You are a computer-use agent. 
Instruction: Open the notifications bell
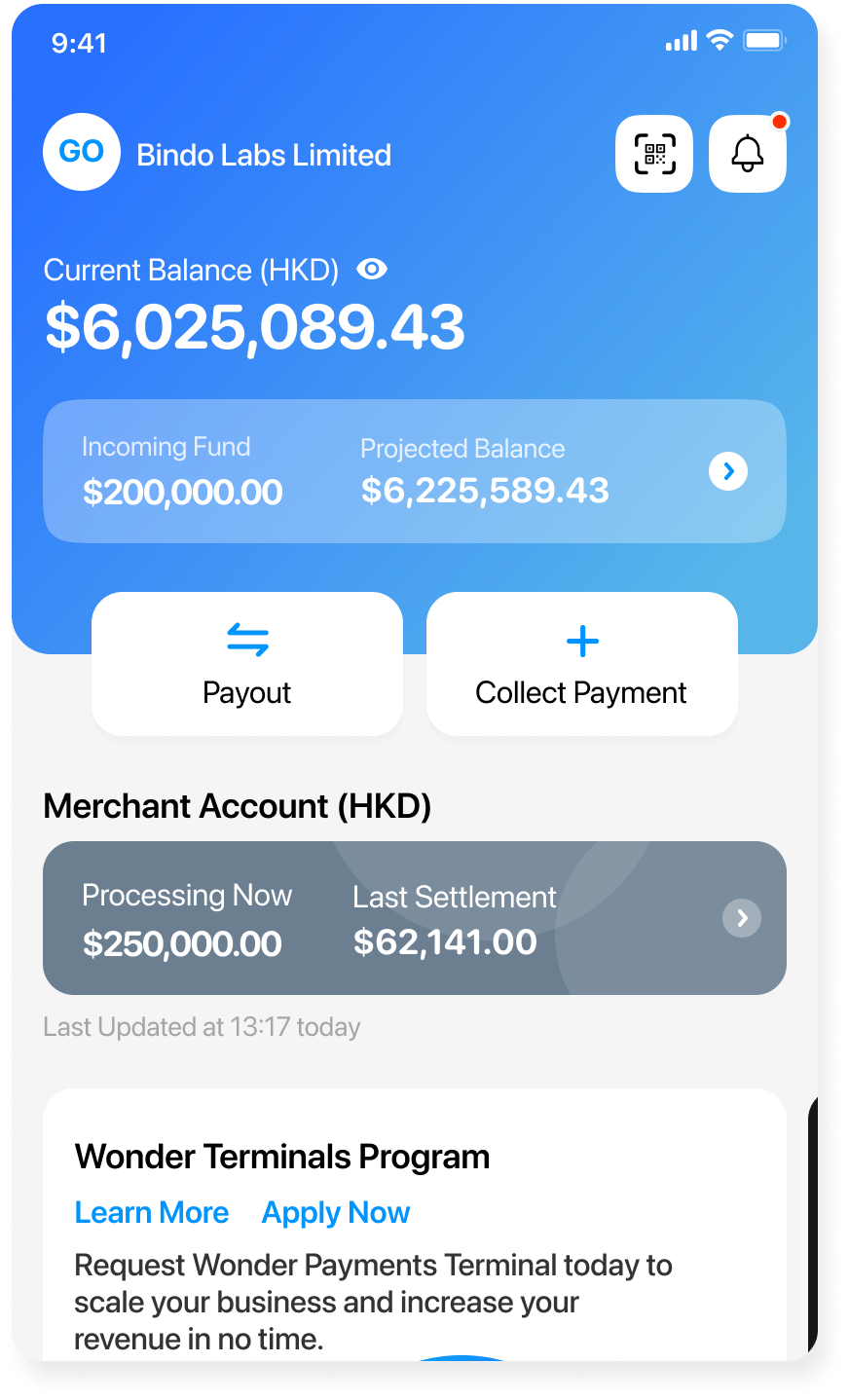[748, 154]
